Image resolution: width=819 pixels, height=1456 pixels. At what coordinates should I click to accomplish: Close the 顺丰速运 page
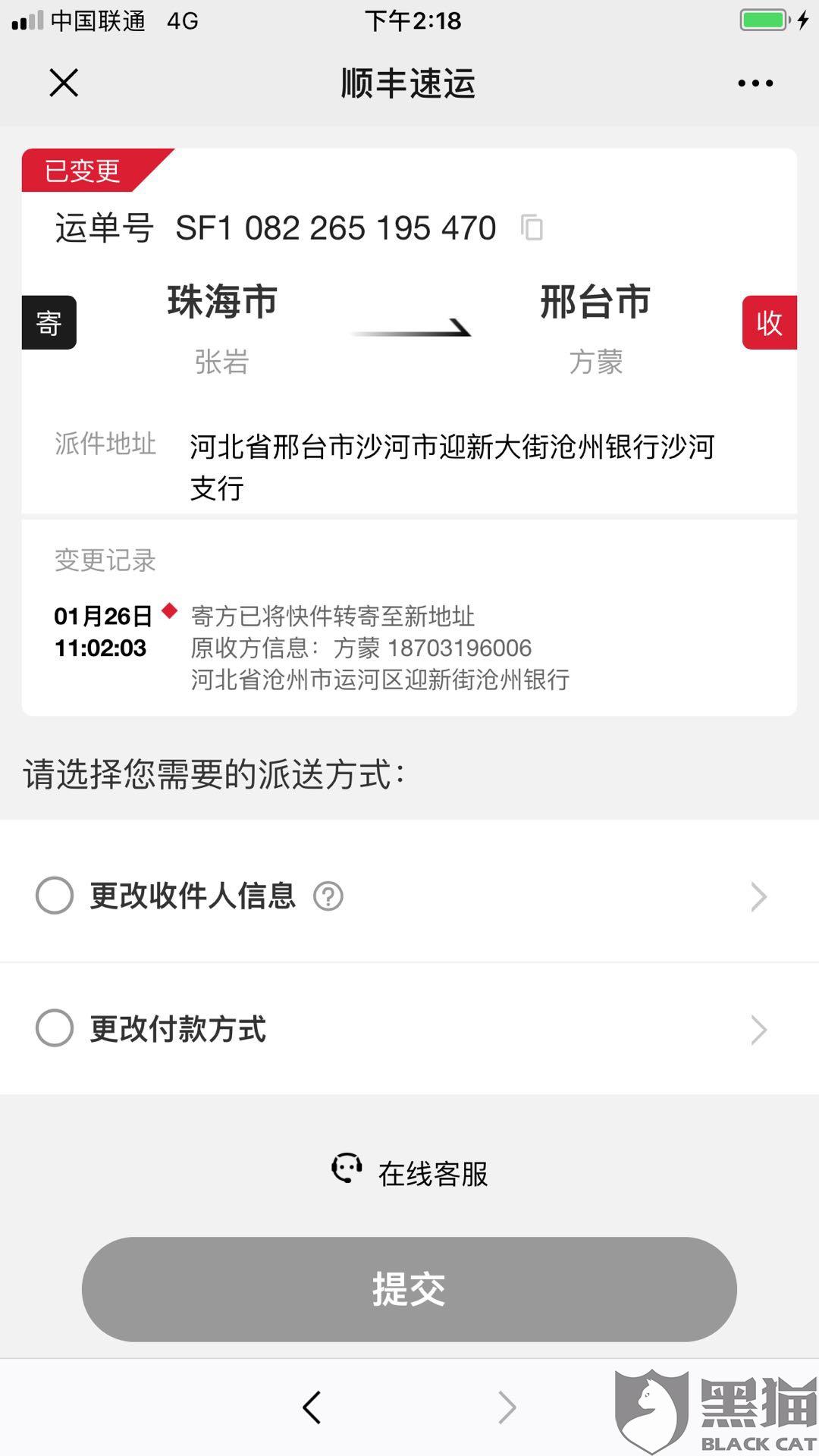pos(64,83)
